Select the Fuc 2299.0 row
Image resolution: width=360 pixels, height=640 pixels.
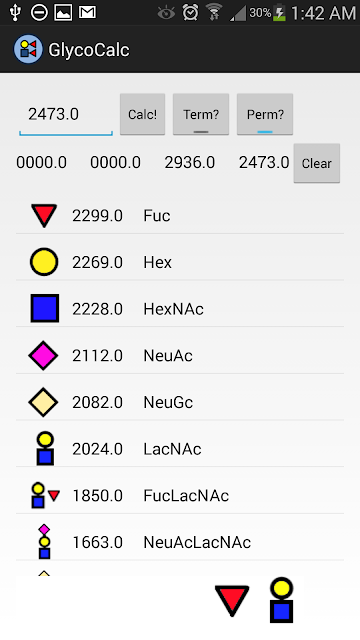point(180,216)
